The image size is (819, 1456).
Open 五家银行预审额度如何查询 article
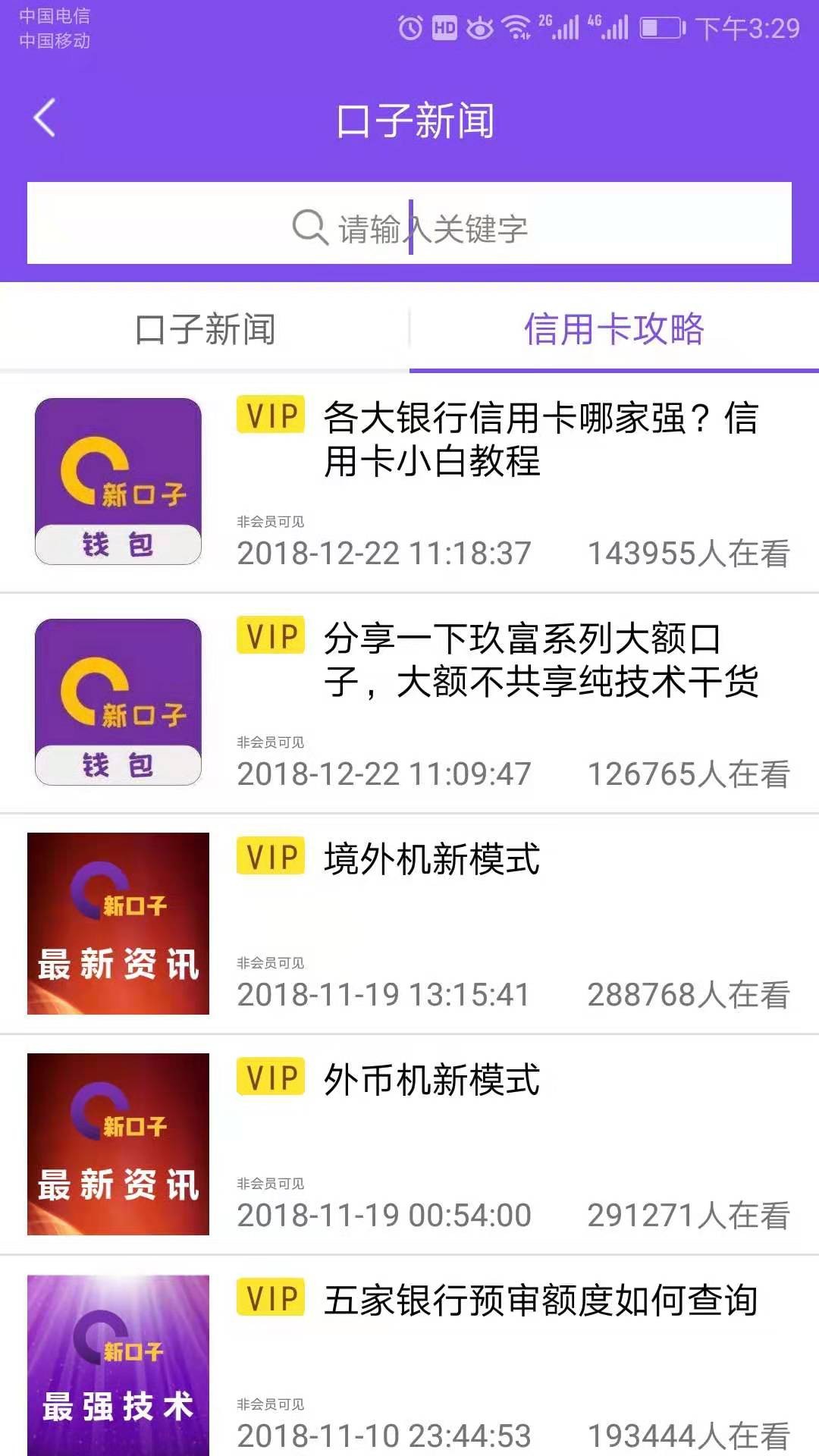pyautogui.click(x=540, y=1300)
